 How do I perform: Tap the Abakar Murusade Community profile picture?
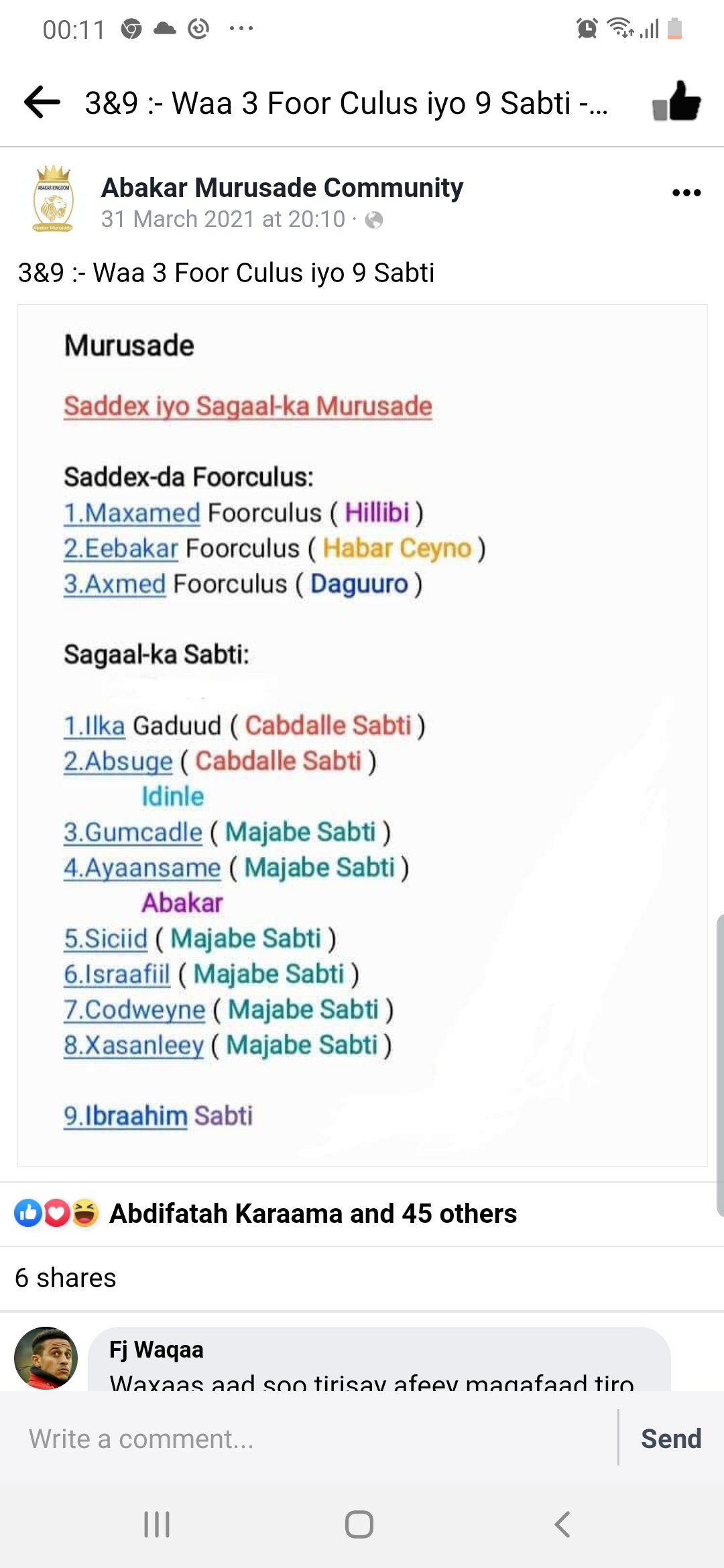(53, 198)
